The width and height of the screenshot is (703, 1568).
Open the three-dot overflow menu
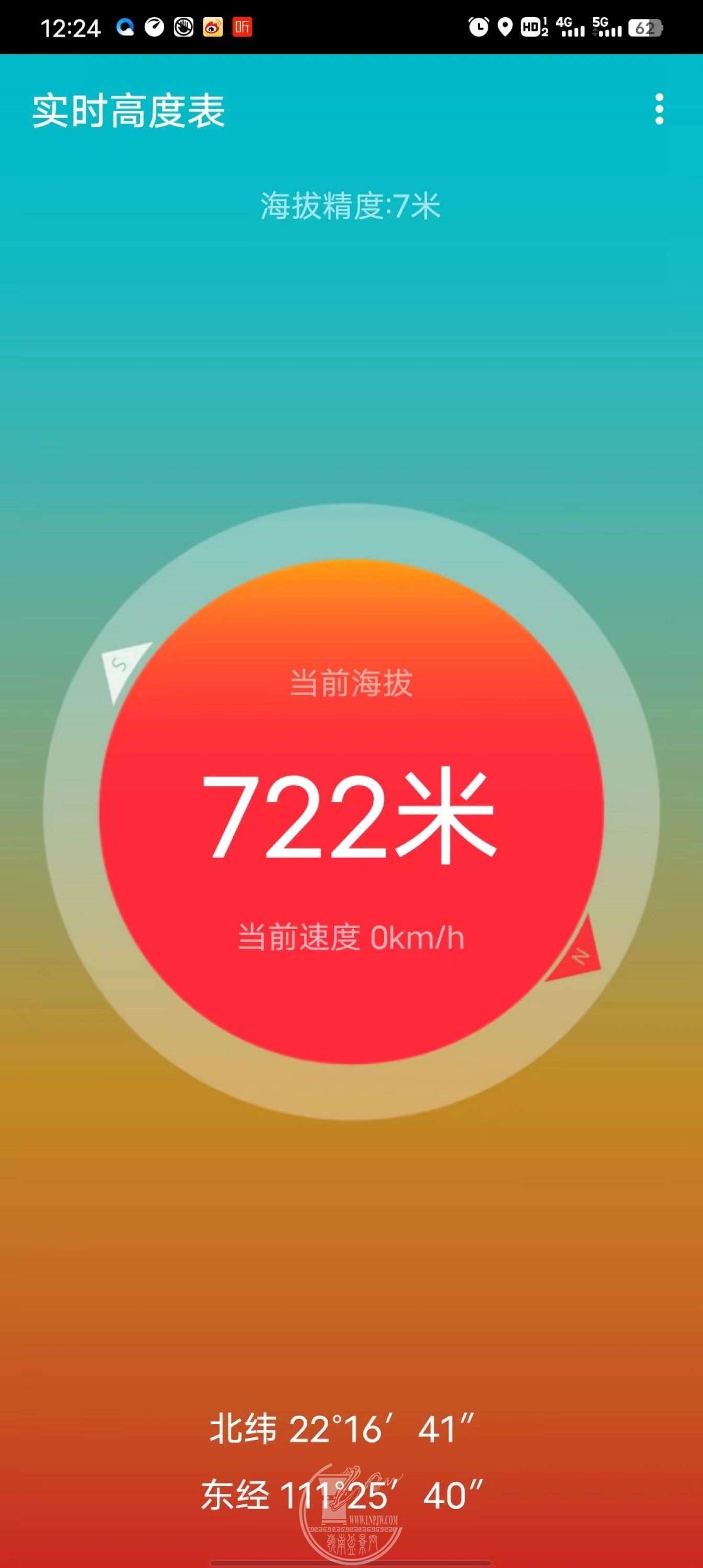pos(659,110)
